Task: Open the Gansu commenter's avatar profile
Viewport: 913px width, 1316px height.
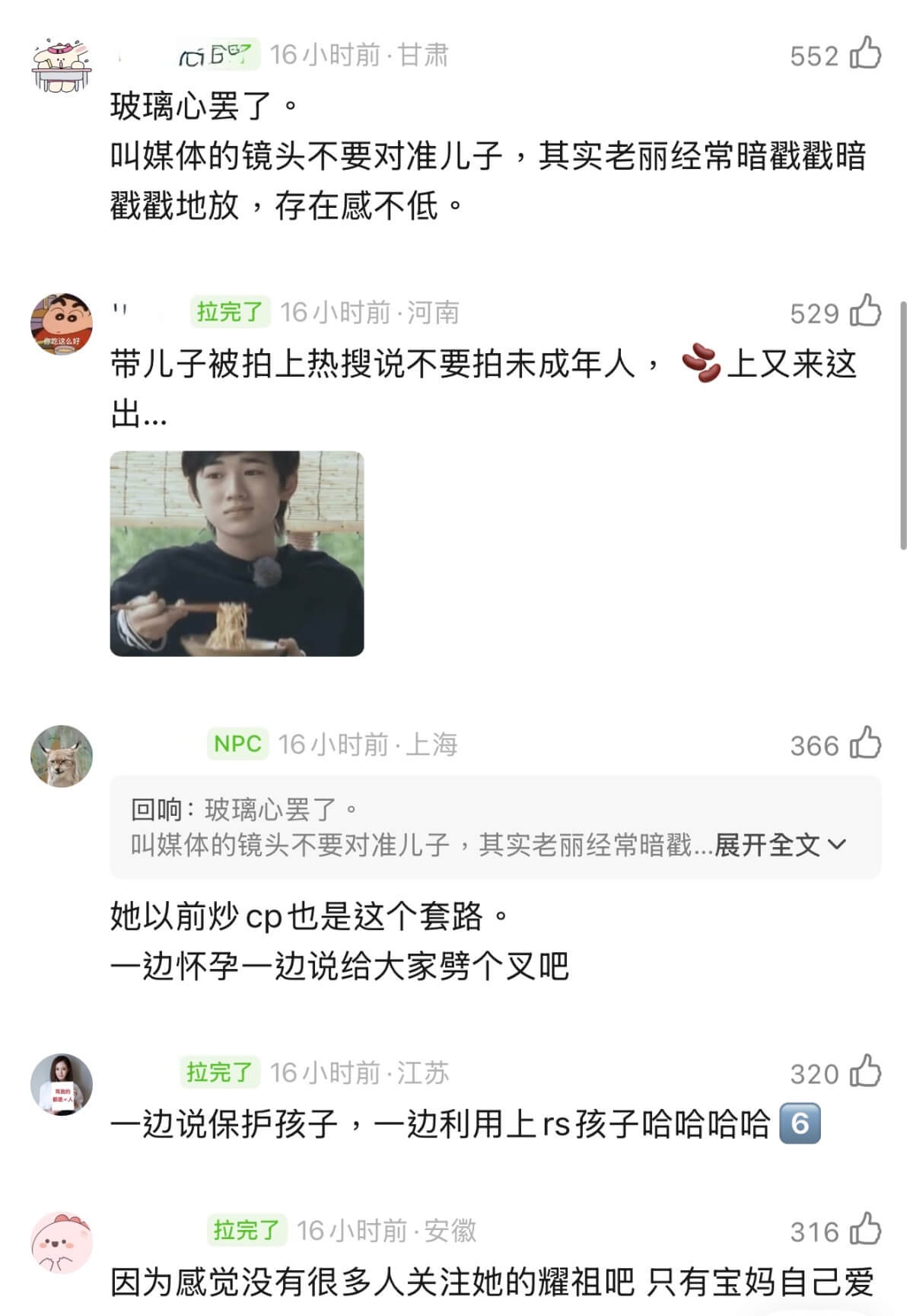Action: pyautogui.click(x=62, y=65)
